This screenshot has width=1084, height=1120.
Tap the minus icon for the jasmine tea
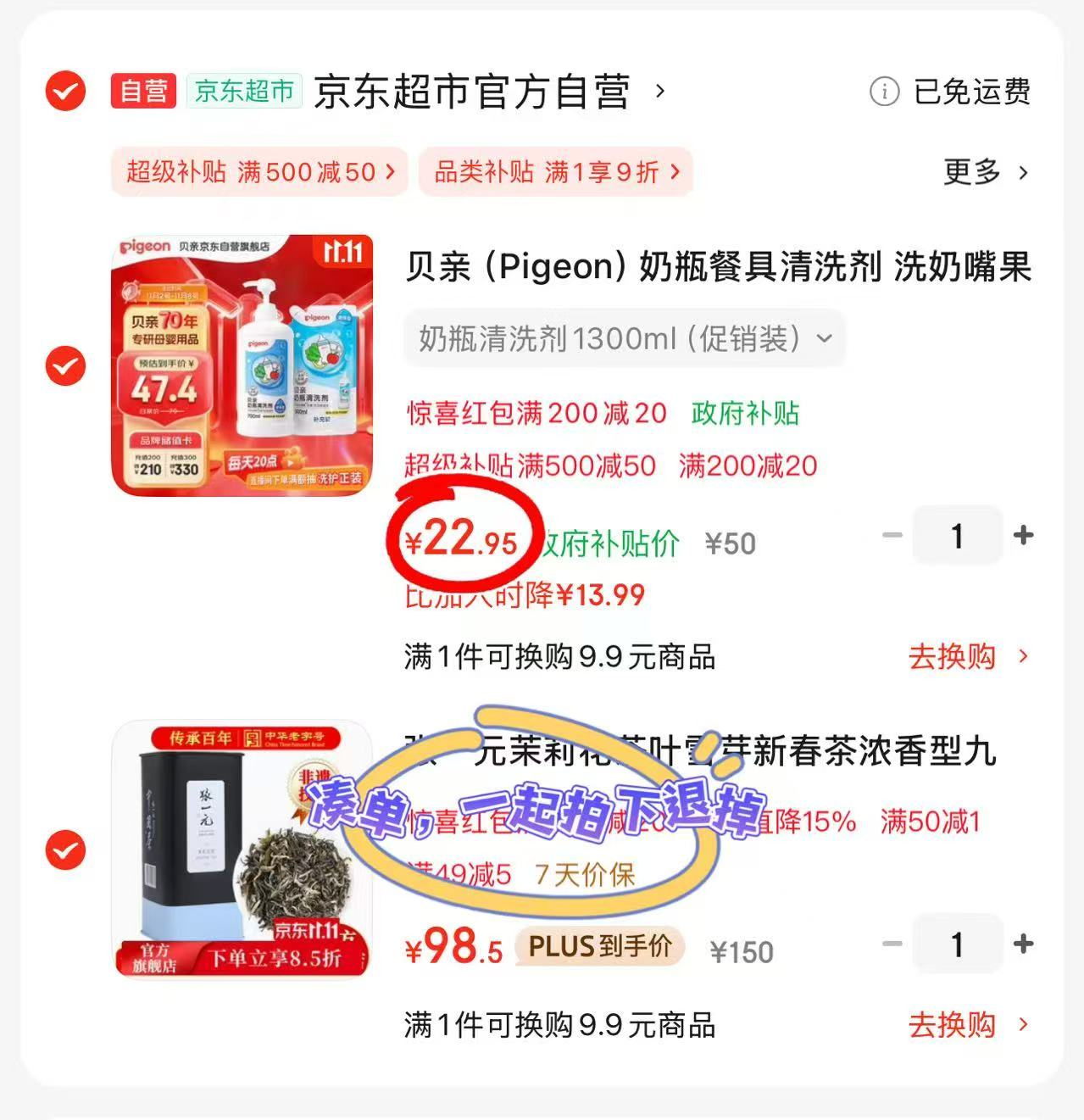[x=891, y=944]
